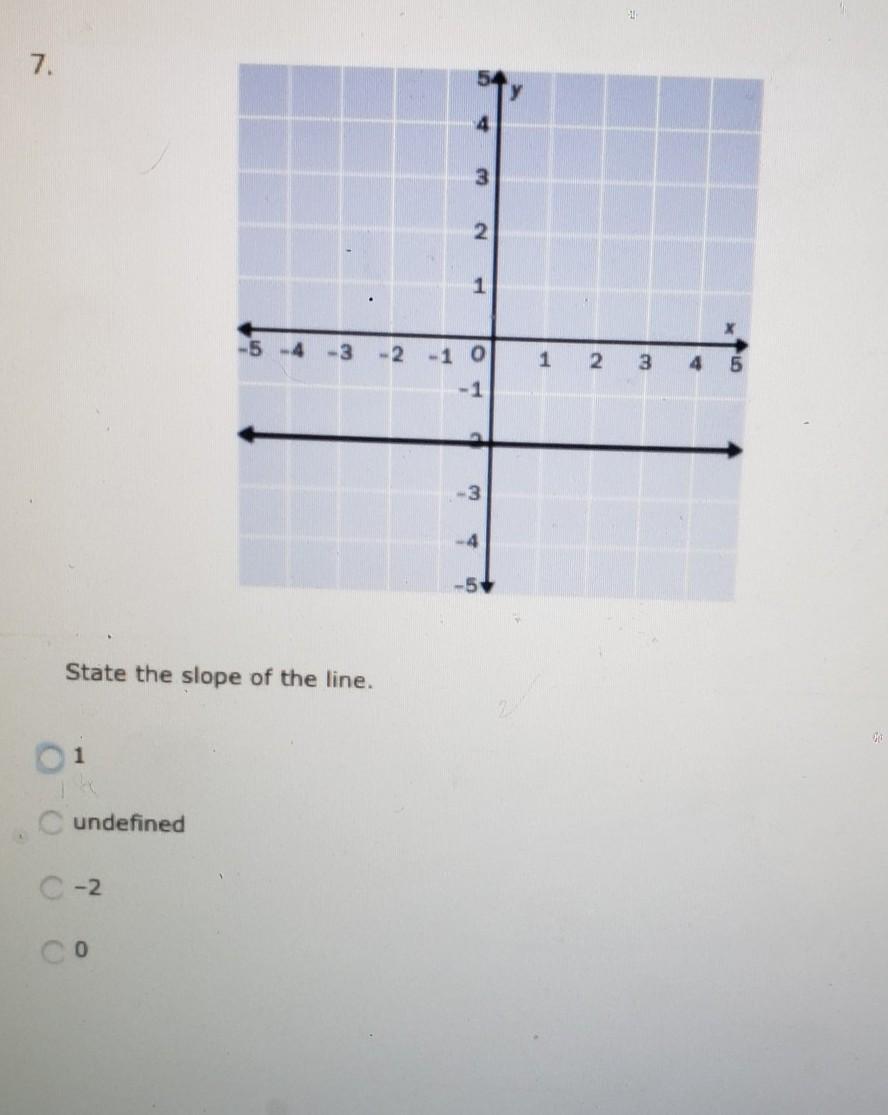The image size is (888, 1115).
Task: Pick the answer option 0
Action: tap(54, 952)
